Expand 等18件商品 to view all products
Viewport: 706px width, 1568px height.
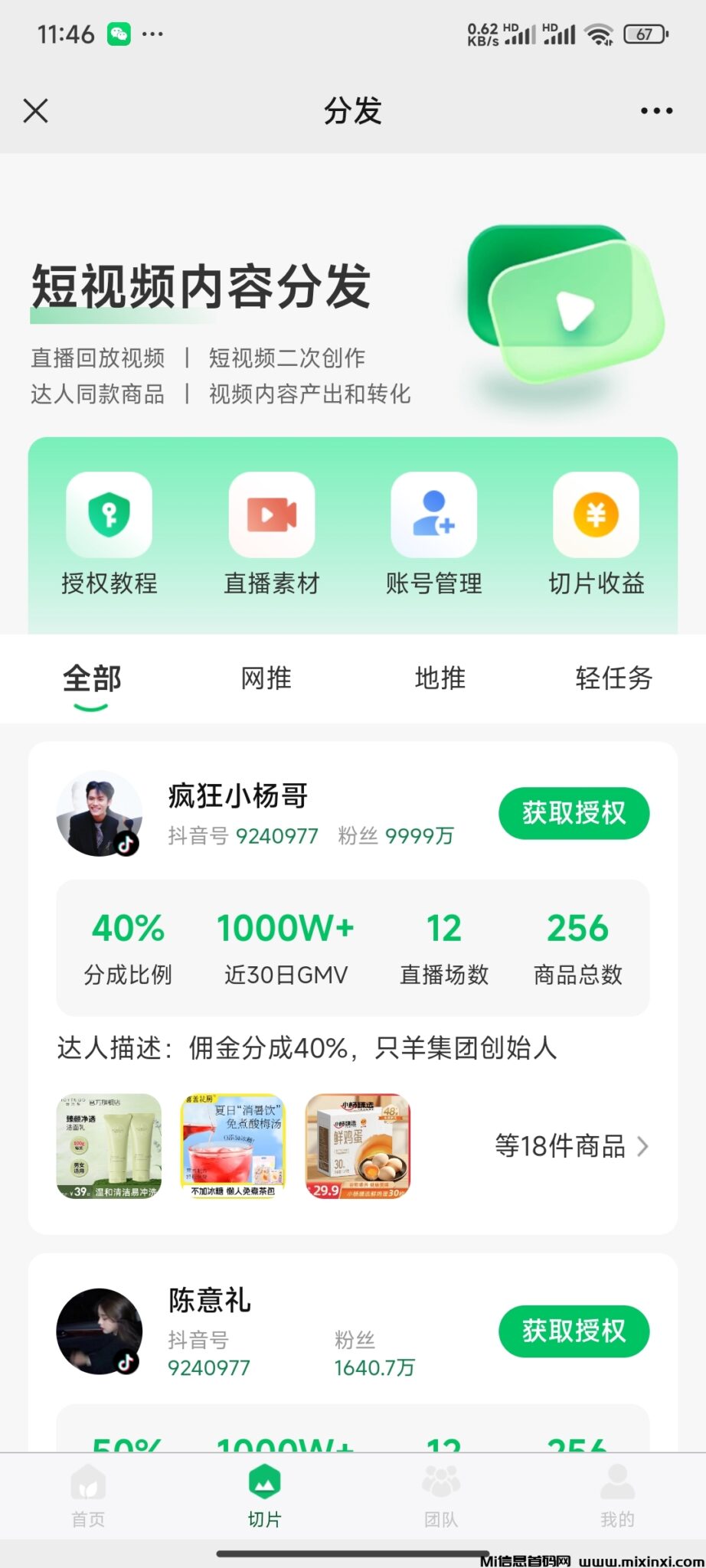coord(564,1146)
